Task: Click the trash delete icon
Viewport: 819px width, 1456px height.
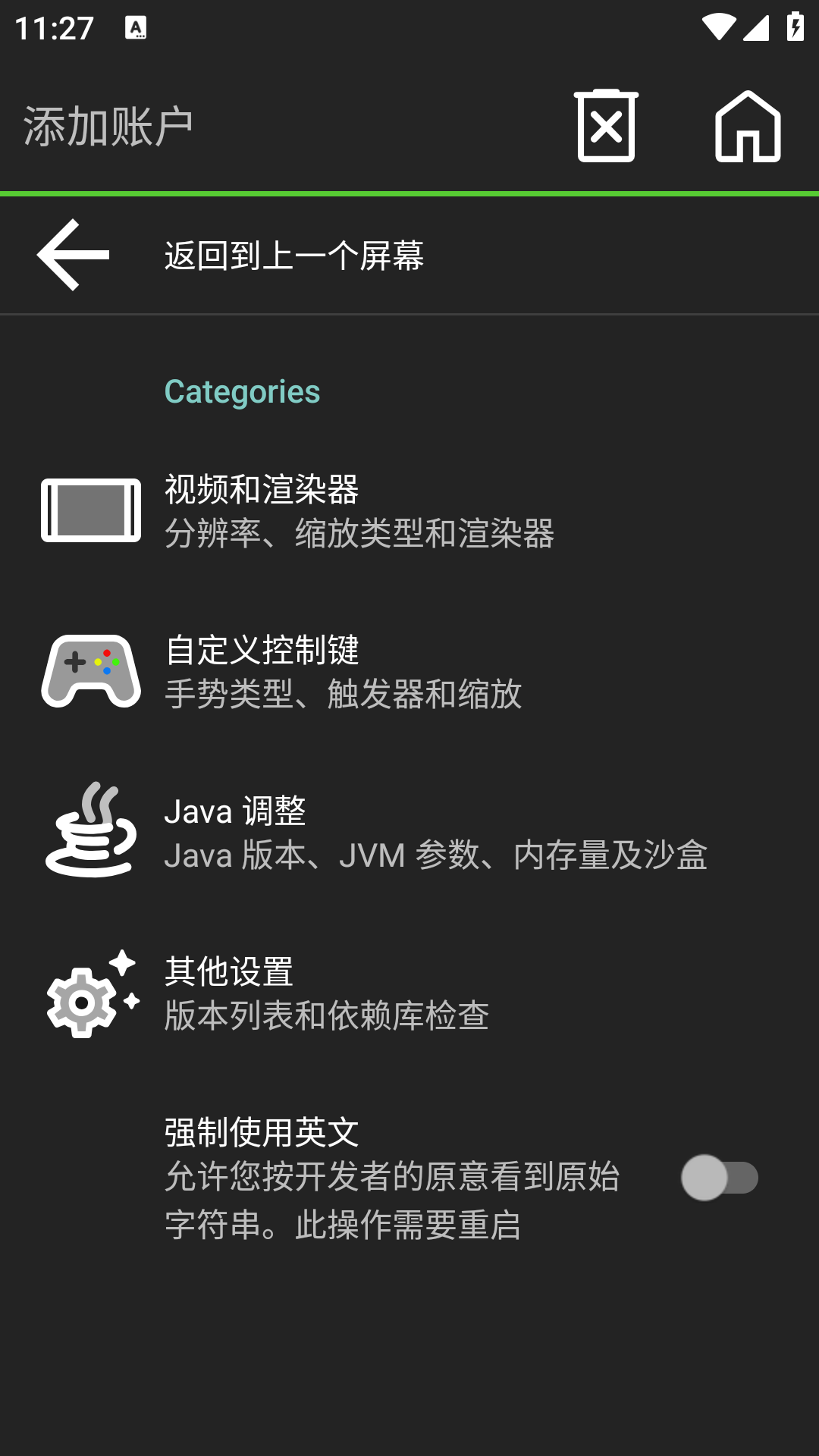Action: tap(607, 125)
